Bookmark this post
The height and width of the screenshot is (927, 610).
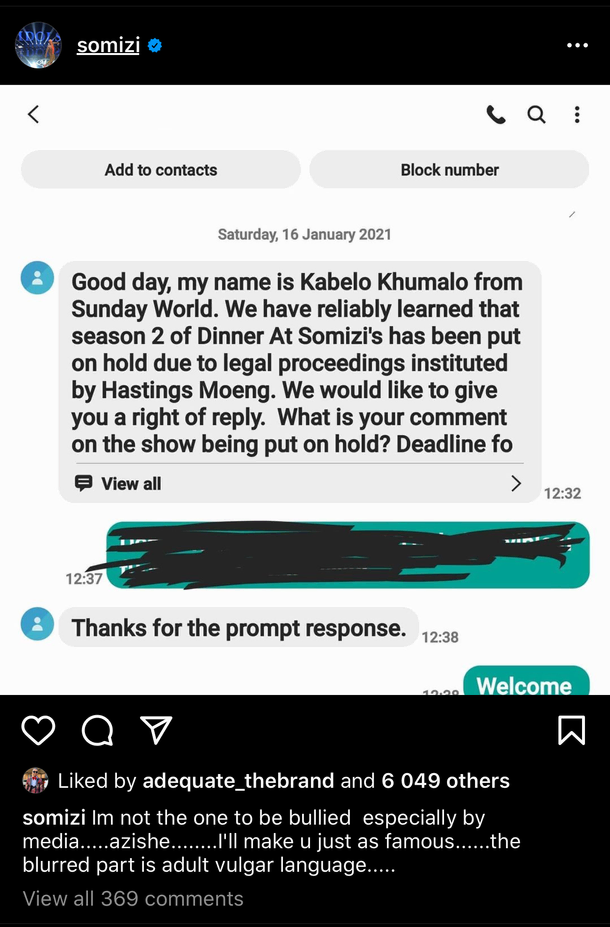[x=571, y=731]
